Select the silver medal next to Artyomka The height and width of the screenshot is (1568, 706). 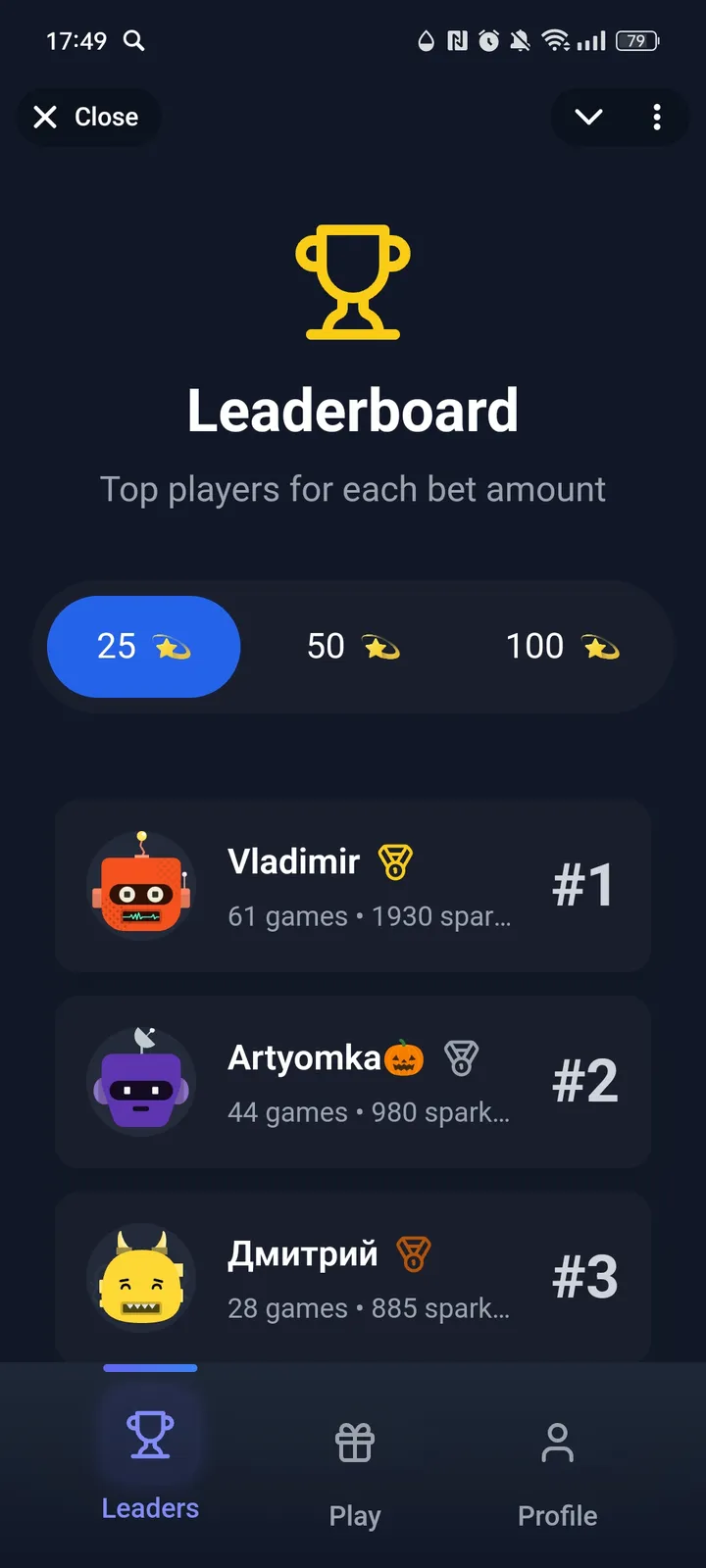tap(461, 1056)
